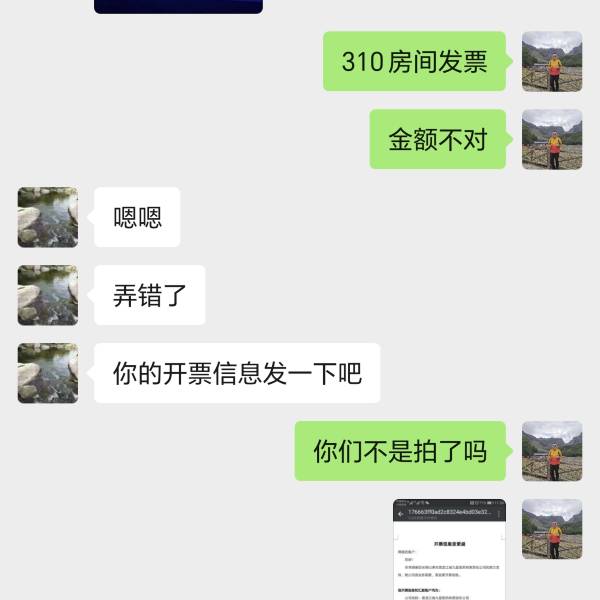
Task: Open the shared document screenshot image
Action: click(449, 549)
